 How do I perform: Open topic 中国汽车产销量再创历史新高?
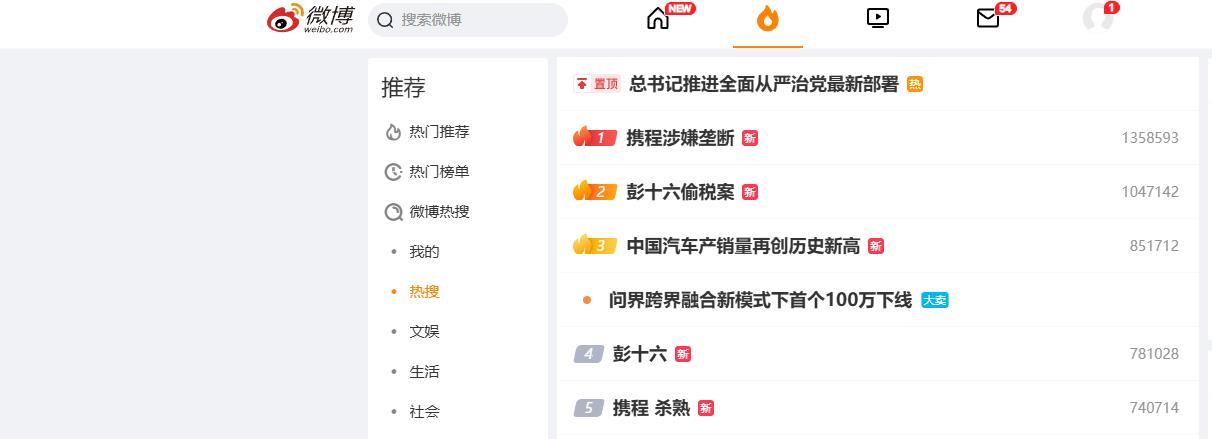coord(742,246)
